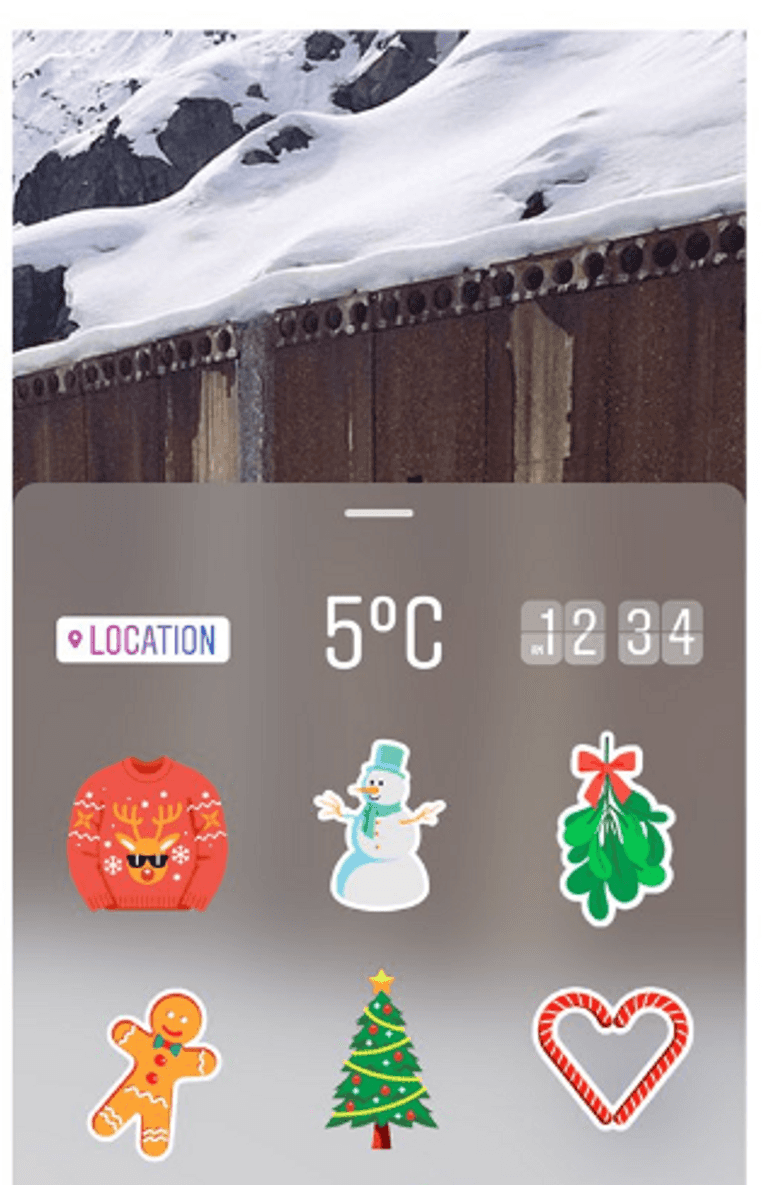
Task: Pick the snowman sticker
Action: pos(379,825)
